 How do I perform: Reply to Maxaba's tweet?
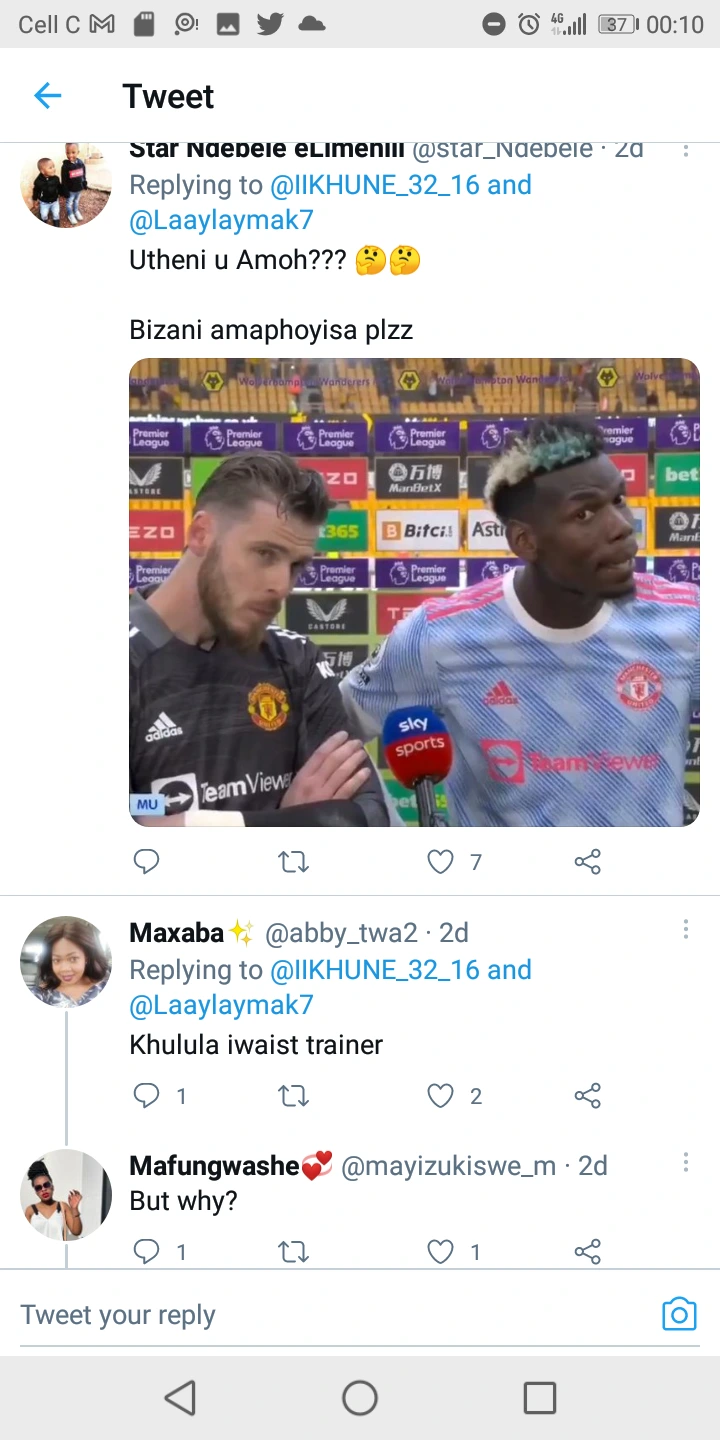click(x=146, y=1096)
